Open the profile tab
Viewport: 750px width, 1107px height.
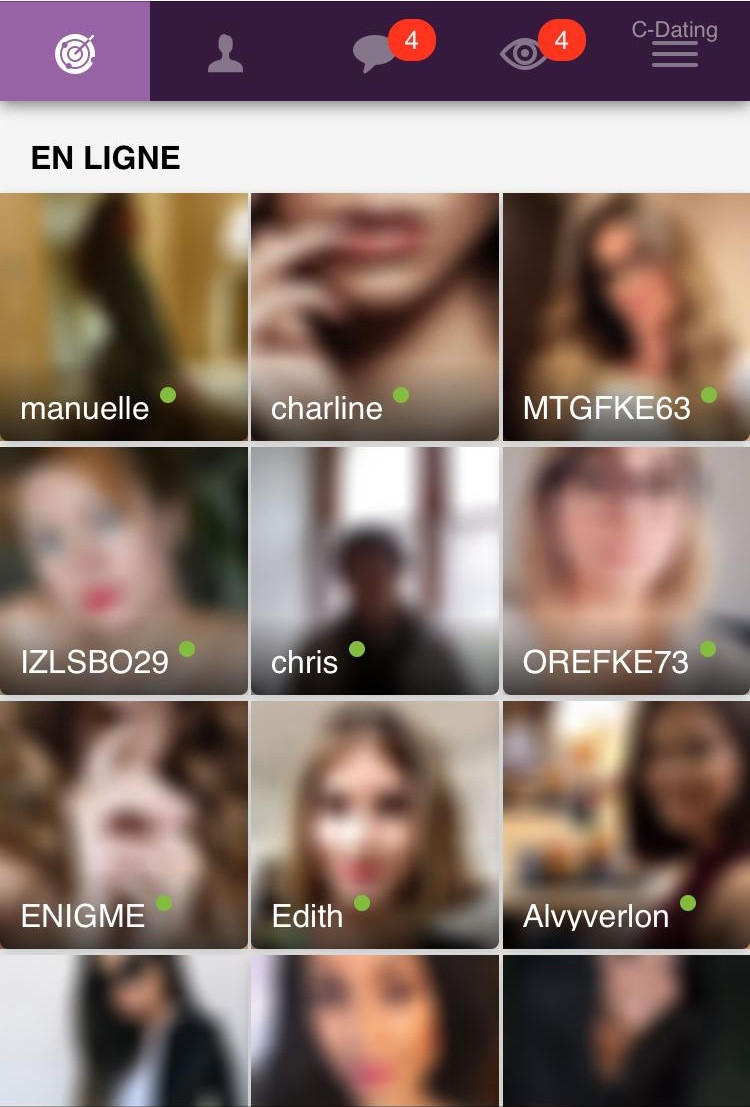pyautogui.click(x=225, y=52)
